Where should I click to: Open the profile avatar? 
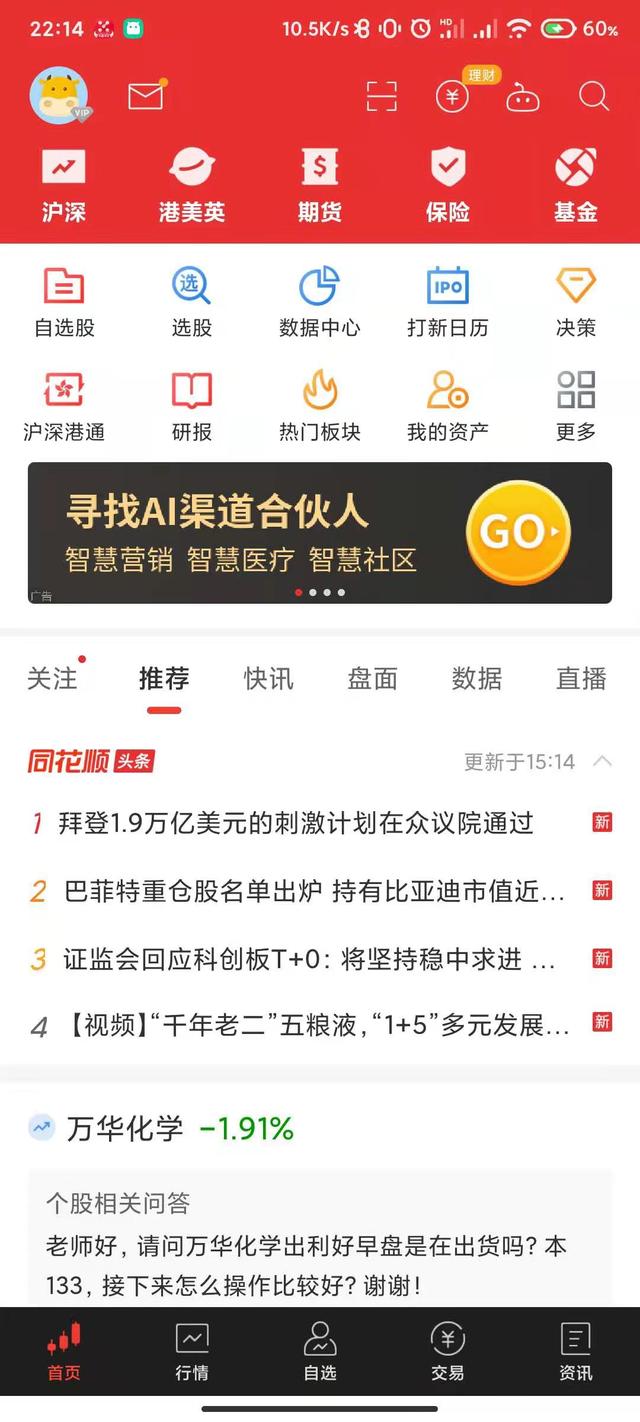(x=59, y=96)
